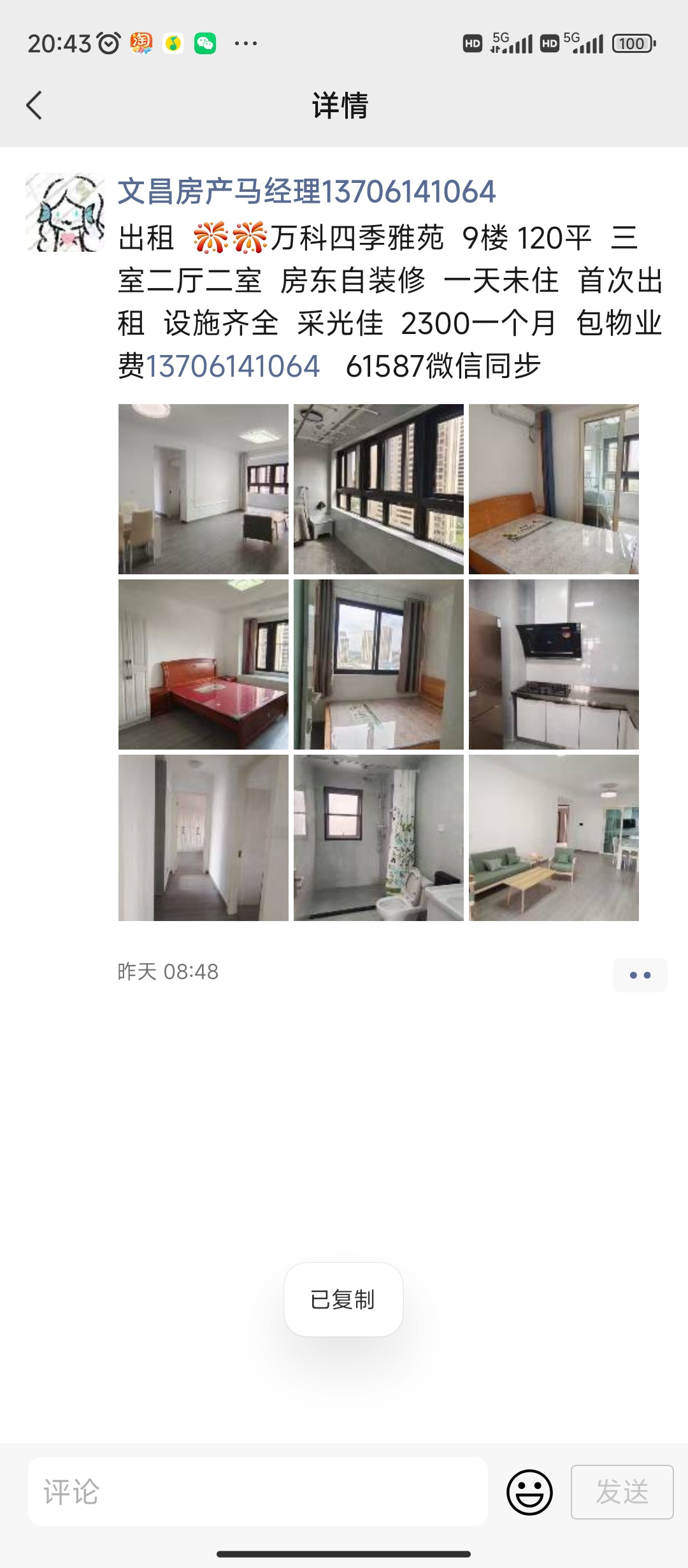Image resolution: width=688 pixels, height=1568 pixels.
Task: Go back from the 详情 page
Action: point(34,105)
